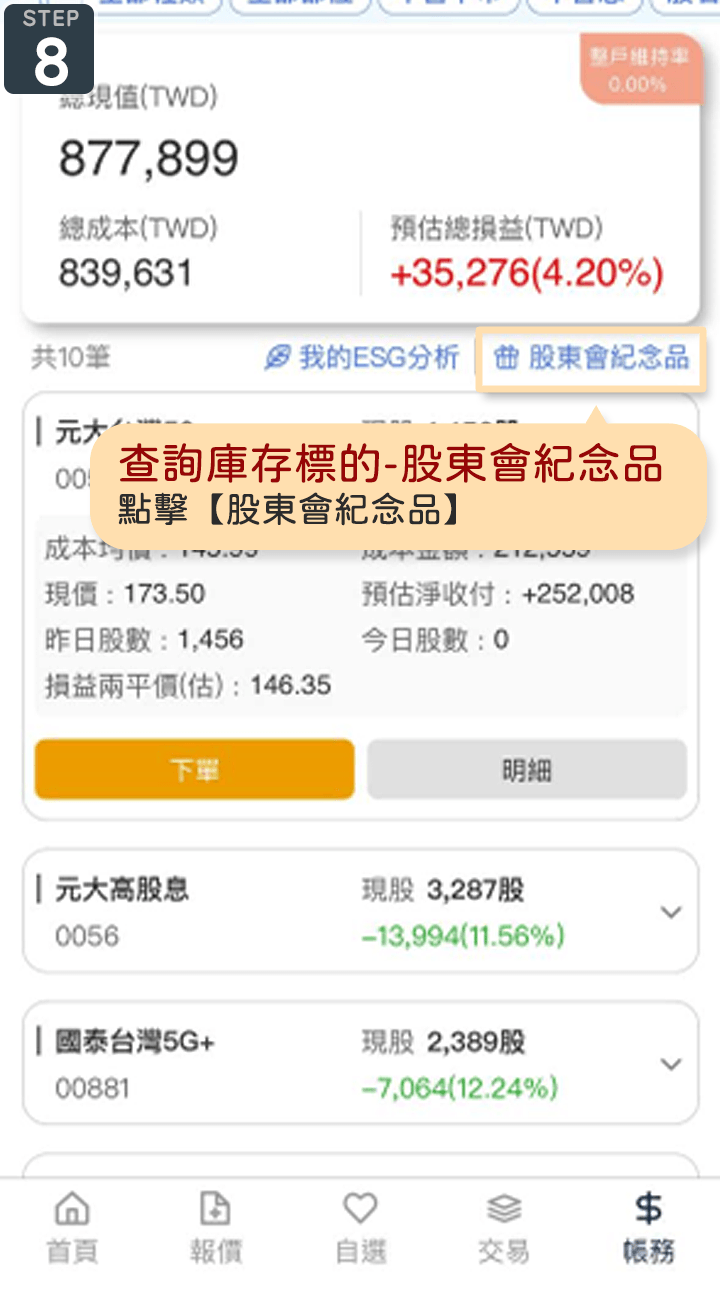Image resolution: width=720 pixels, height=1300 pixels.
Task: Open the 自選 watchlist tab
Action: pos(360,1228)
